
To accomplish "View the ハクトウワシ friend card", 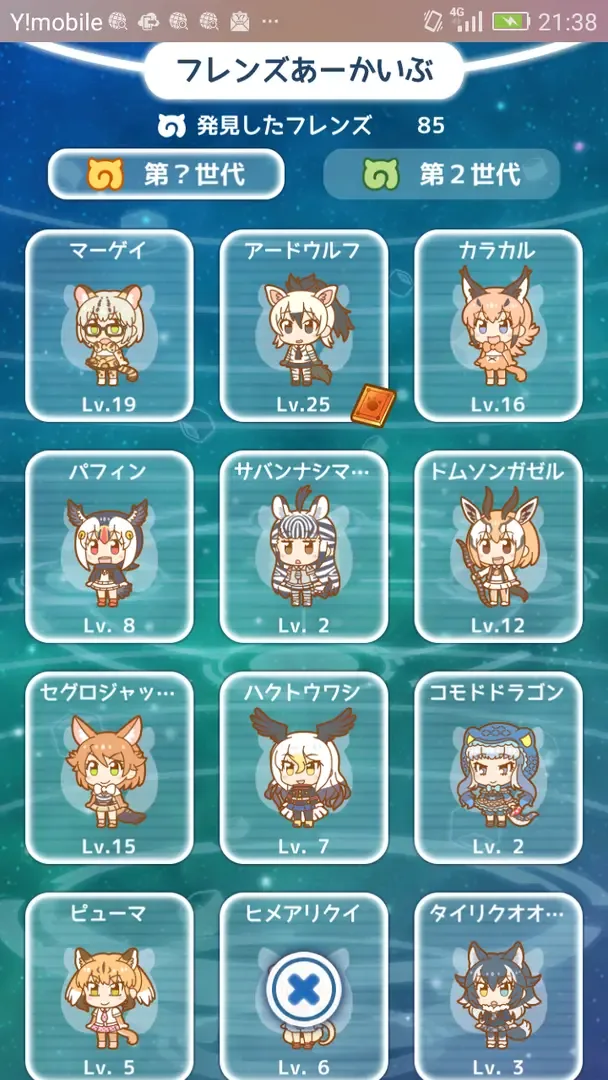I will click(303, 768).
